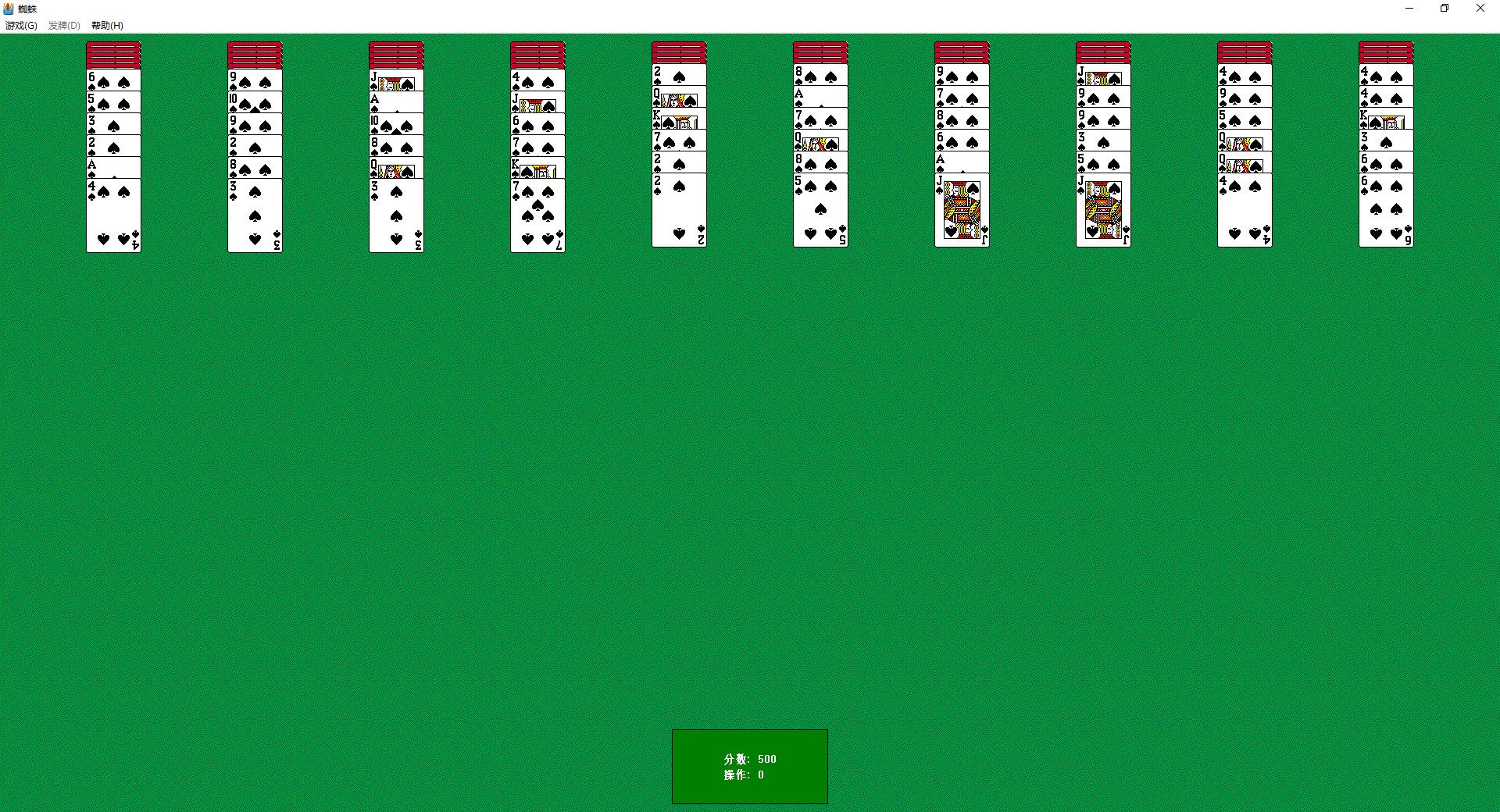
Task: Open the 游戏(G) menu
Action: (21, 26)
